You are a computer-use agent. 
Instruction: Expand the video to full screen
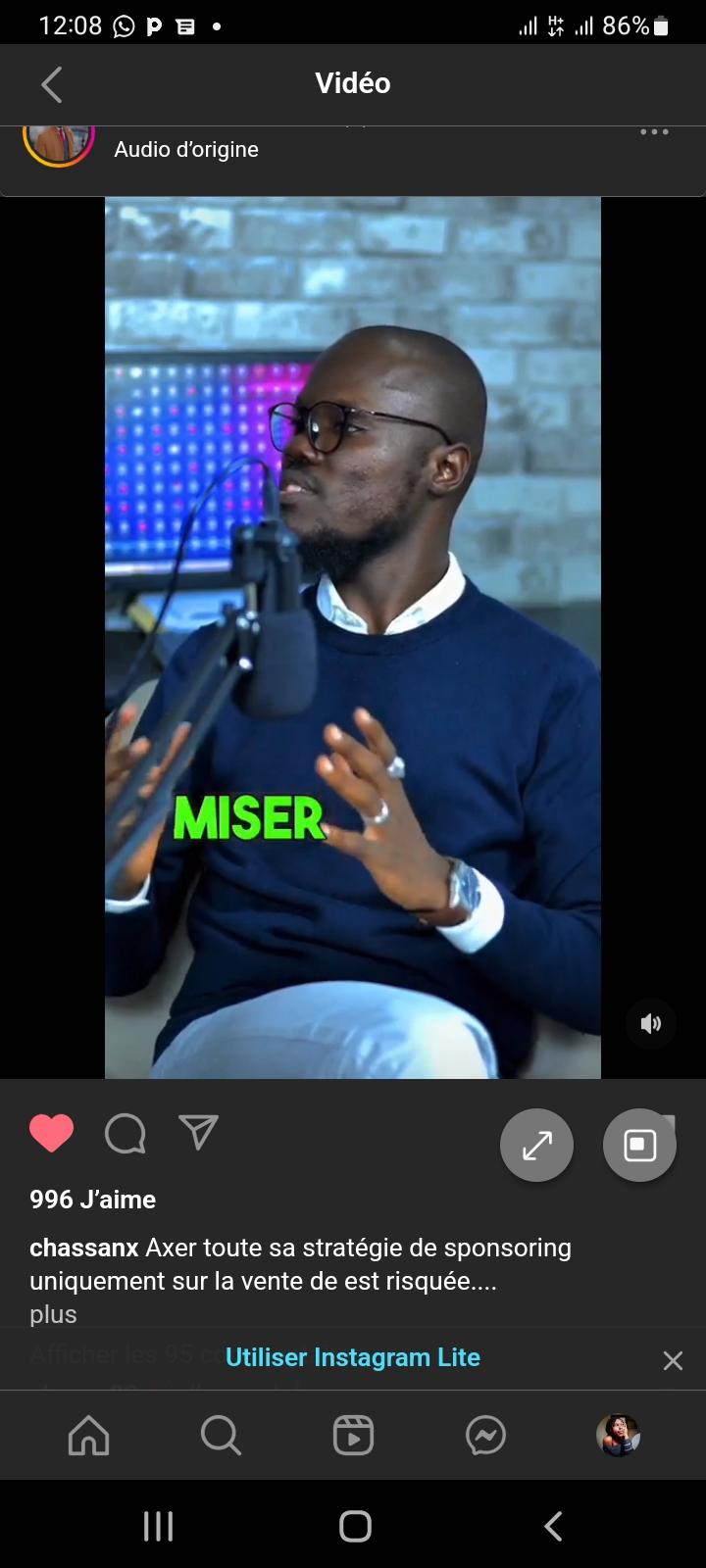tap(536, 1145)
